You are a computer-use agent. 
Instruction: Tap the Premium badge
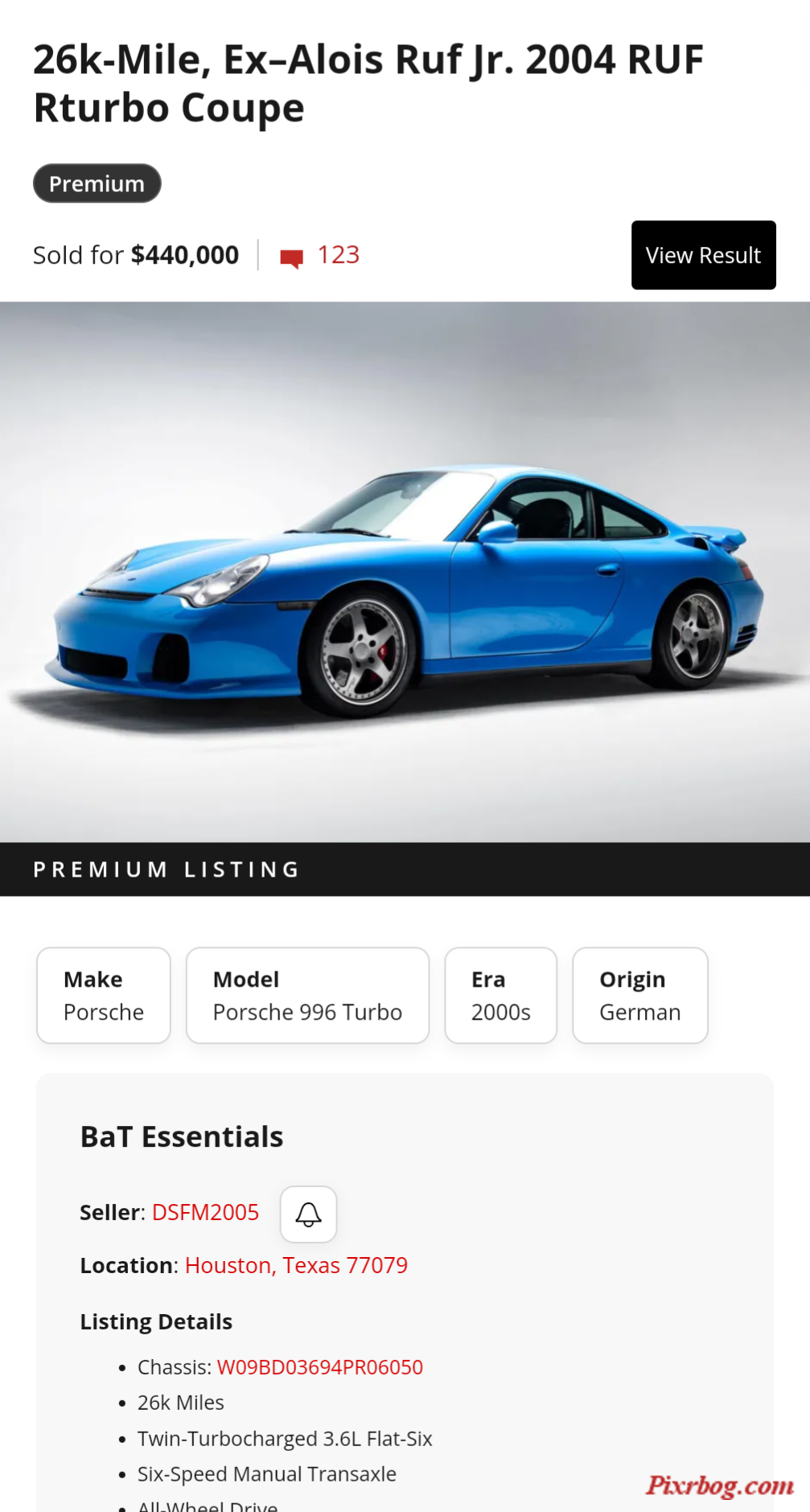97,183
